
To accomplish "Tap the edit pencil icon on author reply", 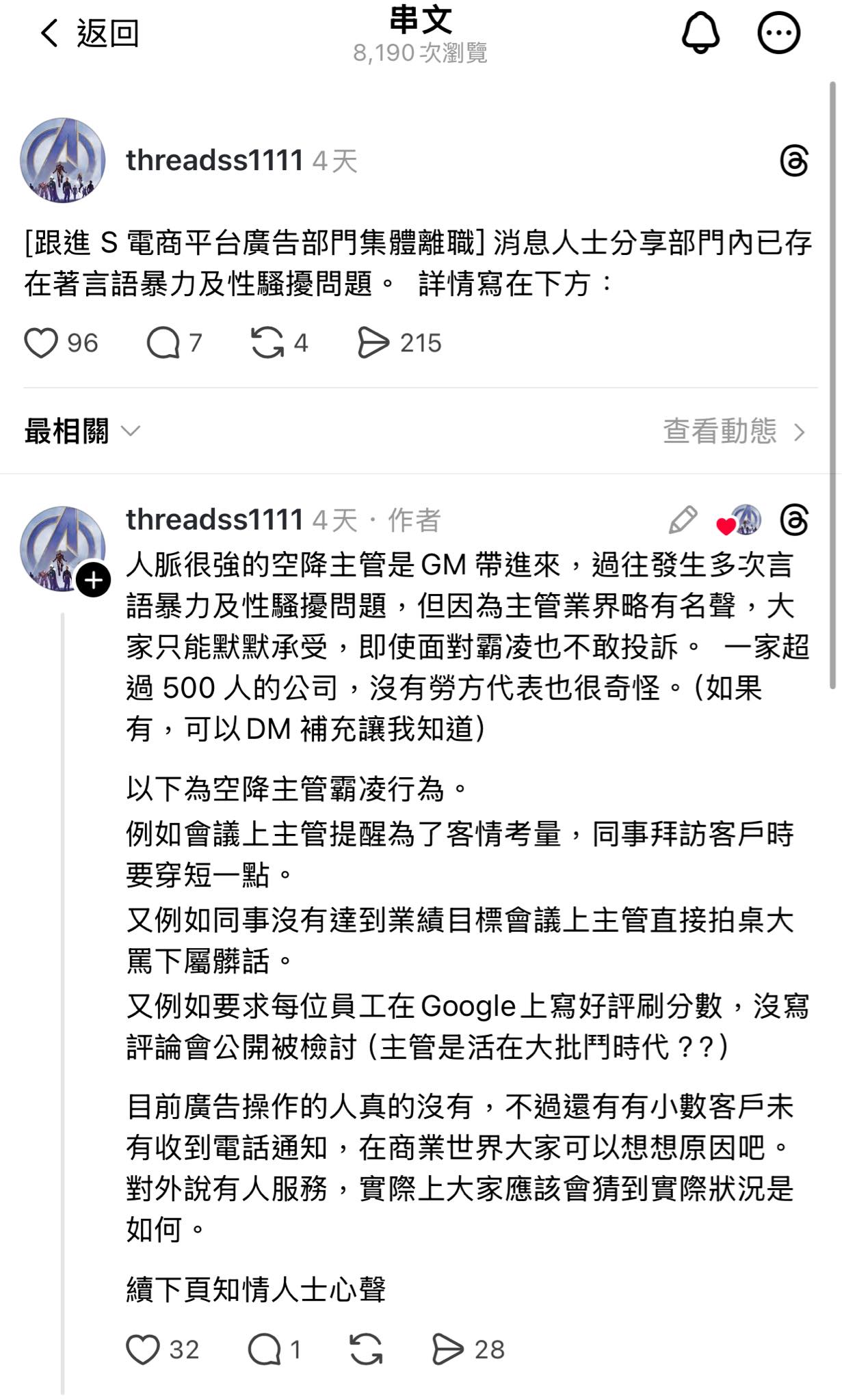I will [x=683, y=520].
